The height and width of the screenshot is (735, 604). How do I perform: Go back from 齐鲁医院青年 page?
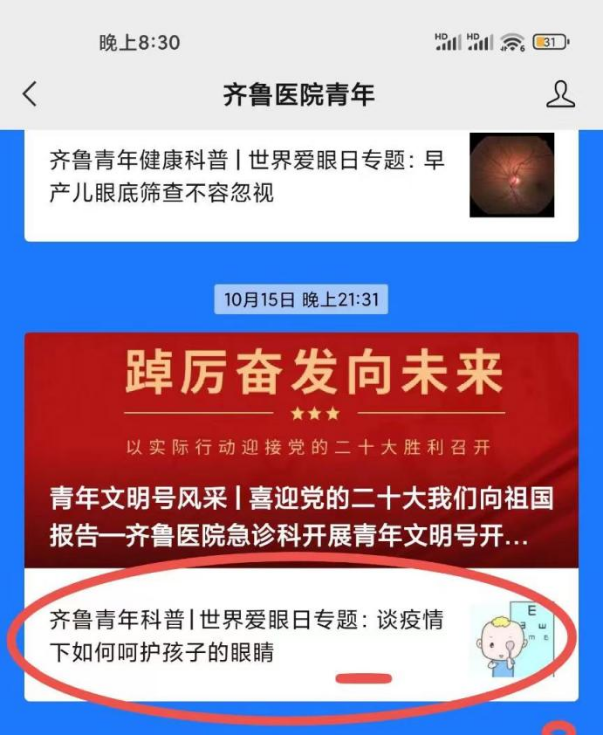[30, 95]
